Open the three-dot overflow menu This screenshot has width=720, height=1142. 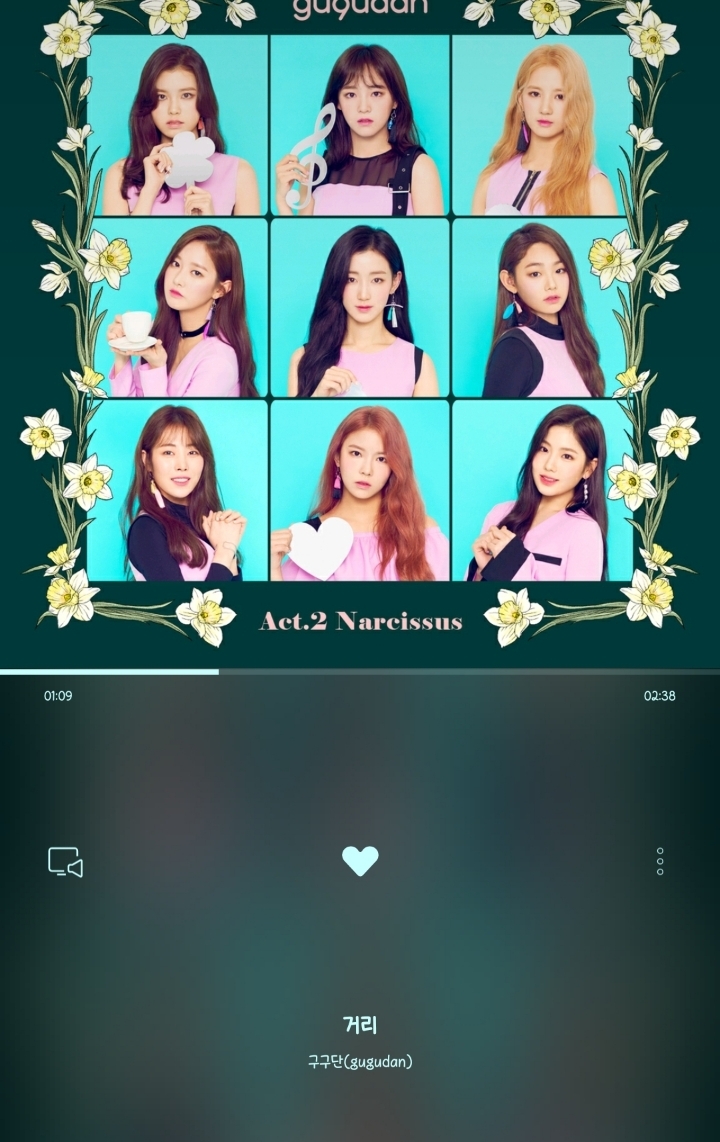tap(660, 861)
